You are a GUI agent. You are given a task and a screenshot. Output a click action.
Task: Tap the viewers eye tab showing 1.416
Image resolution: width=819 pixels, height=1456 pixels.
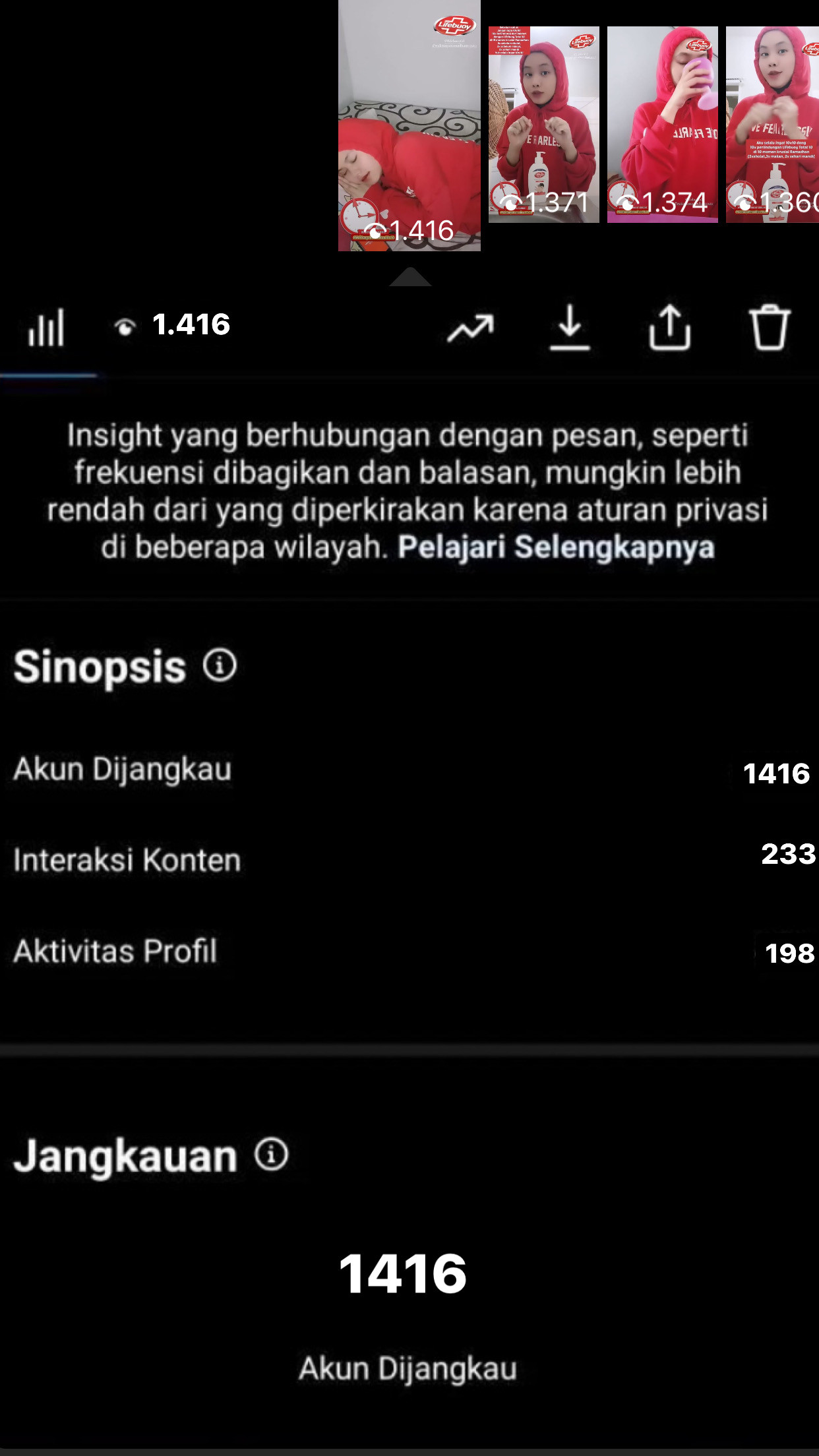pos(171,325)
